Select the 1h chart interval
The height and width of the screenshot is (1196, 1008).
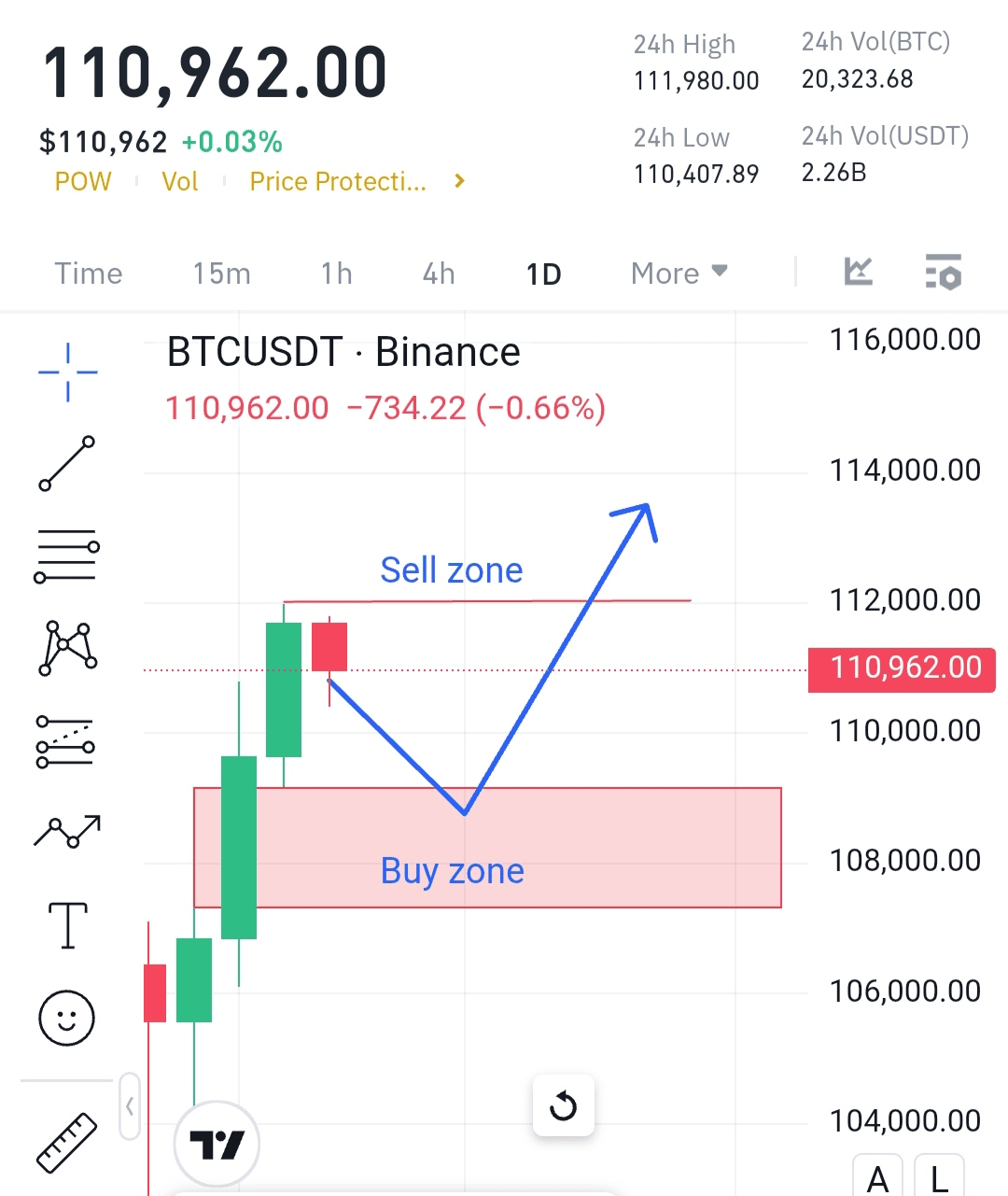336,274
